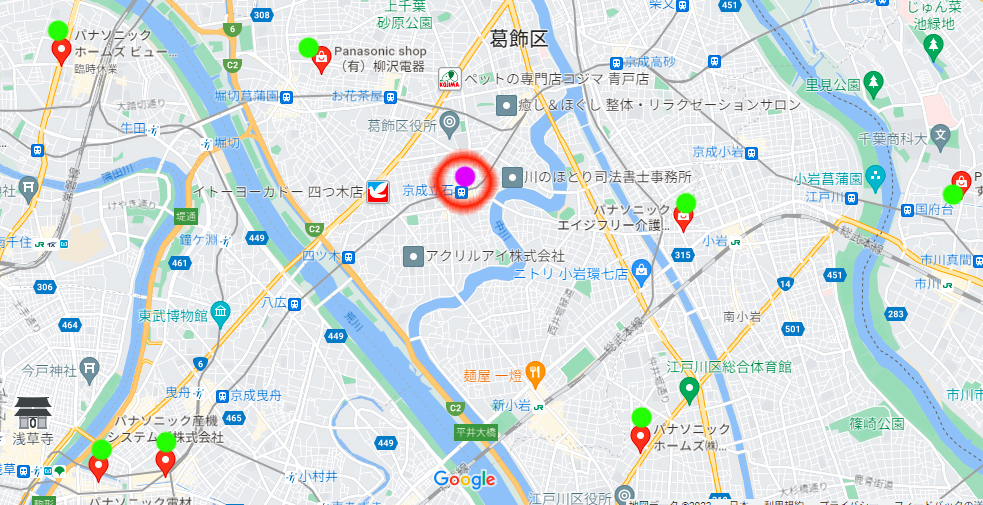Tap the パナソニックホームズ(株) pin near 新小岩
The width and height of the screenshot is (983, 505).
640,437
